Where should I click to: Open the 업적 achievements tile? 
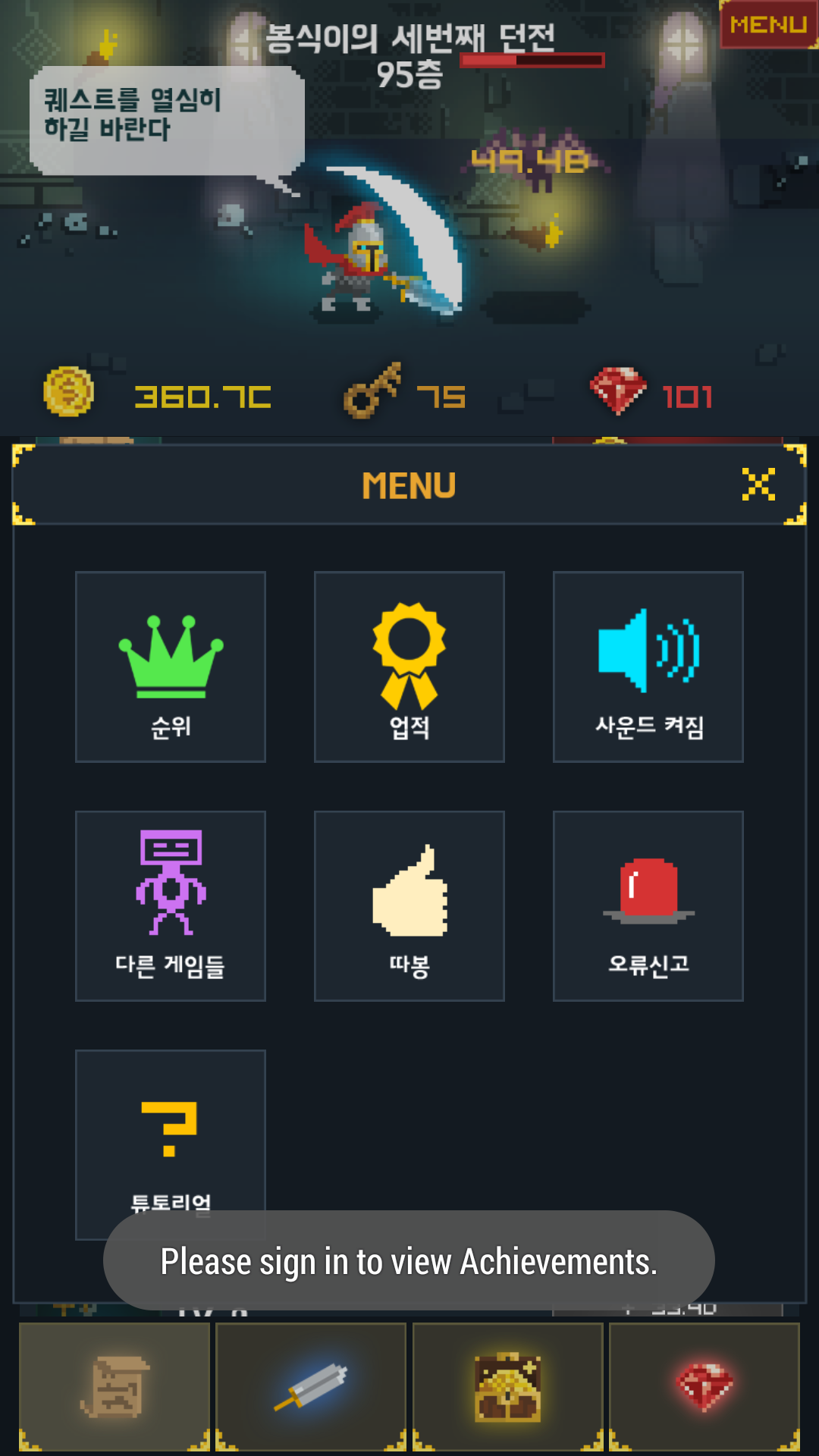[x=409, y=667]
